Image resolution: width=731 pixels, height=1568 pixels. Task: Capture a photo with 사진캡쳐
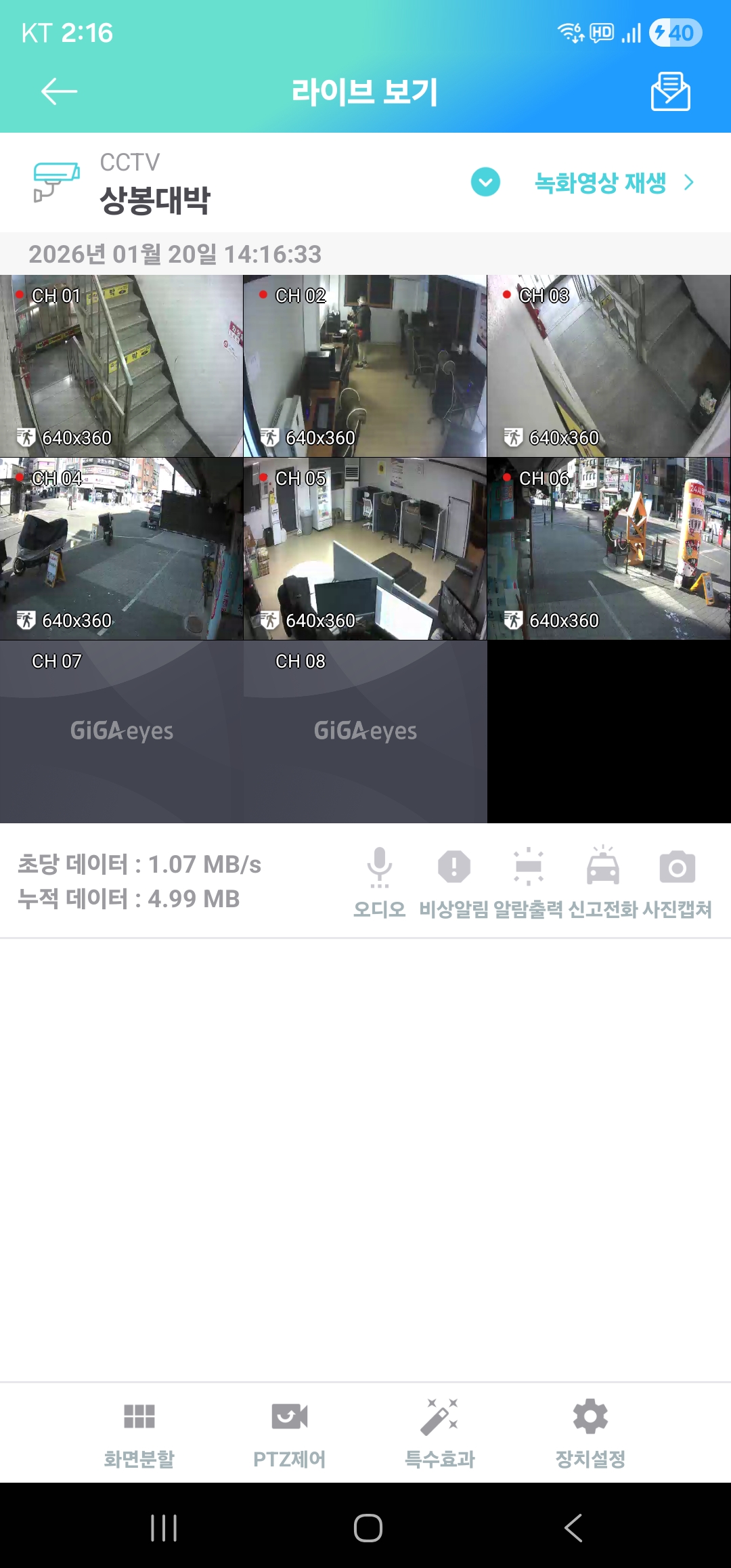click(x=677, y=880)
